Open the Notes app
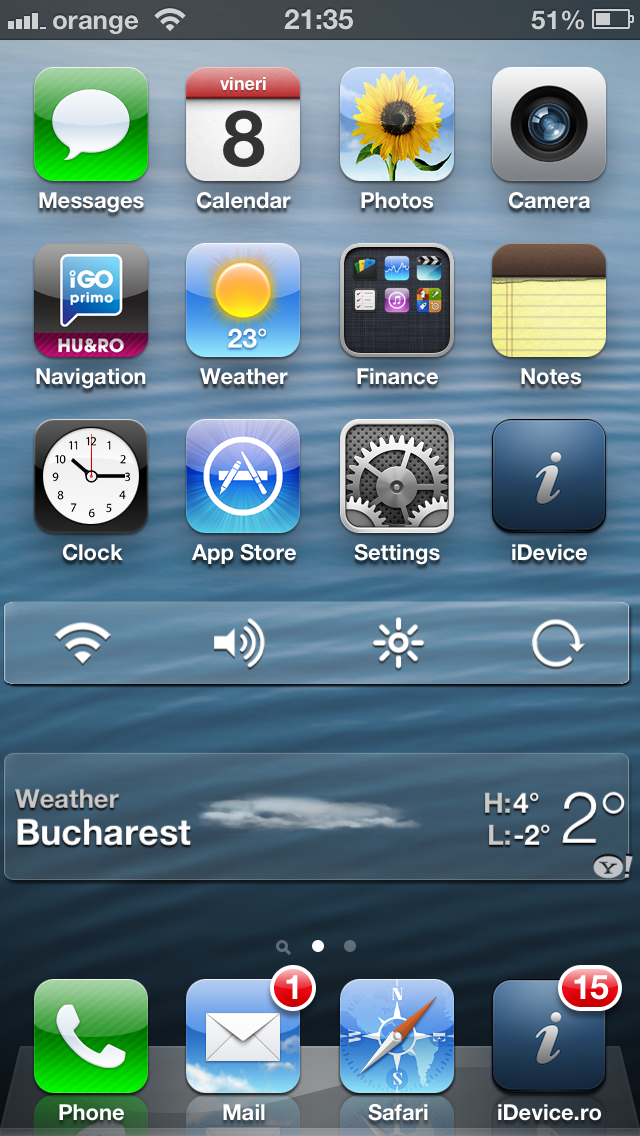 (549, 300)
